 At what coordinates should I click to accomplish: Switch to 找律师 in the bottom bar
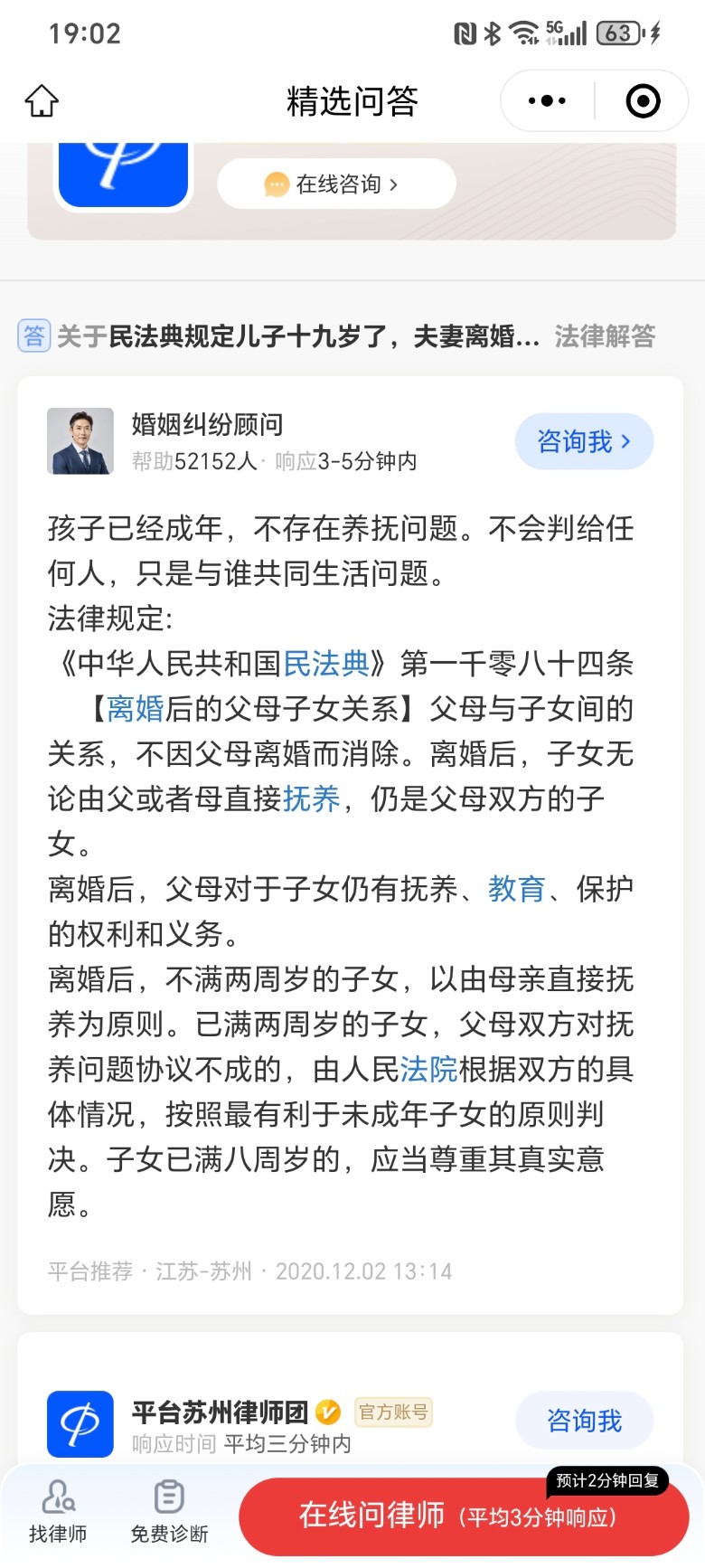58,1511
